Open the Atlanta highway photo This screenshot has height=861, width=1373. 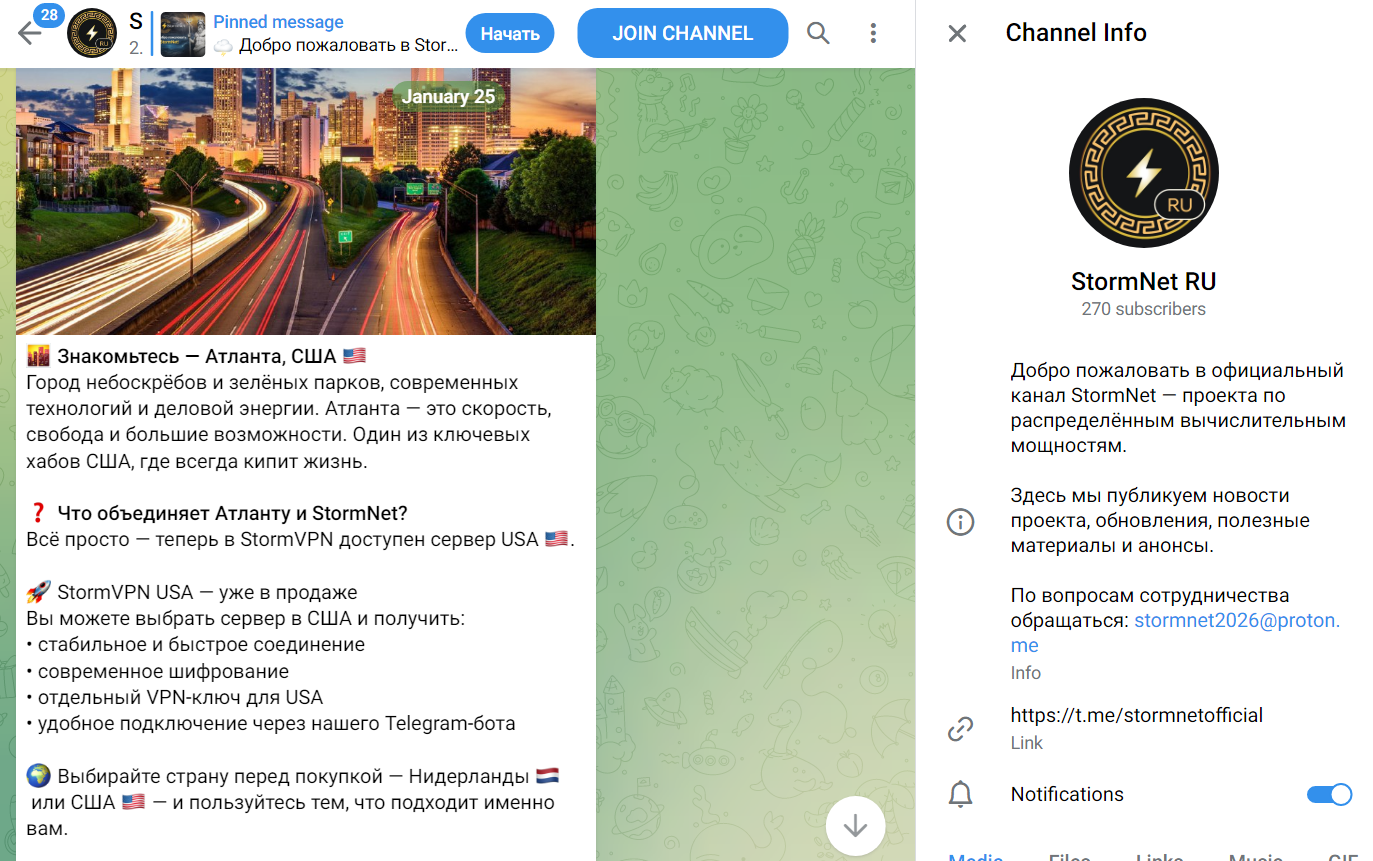click(x=306, y=200)
